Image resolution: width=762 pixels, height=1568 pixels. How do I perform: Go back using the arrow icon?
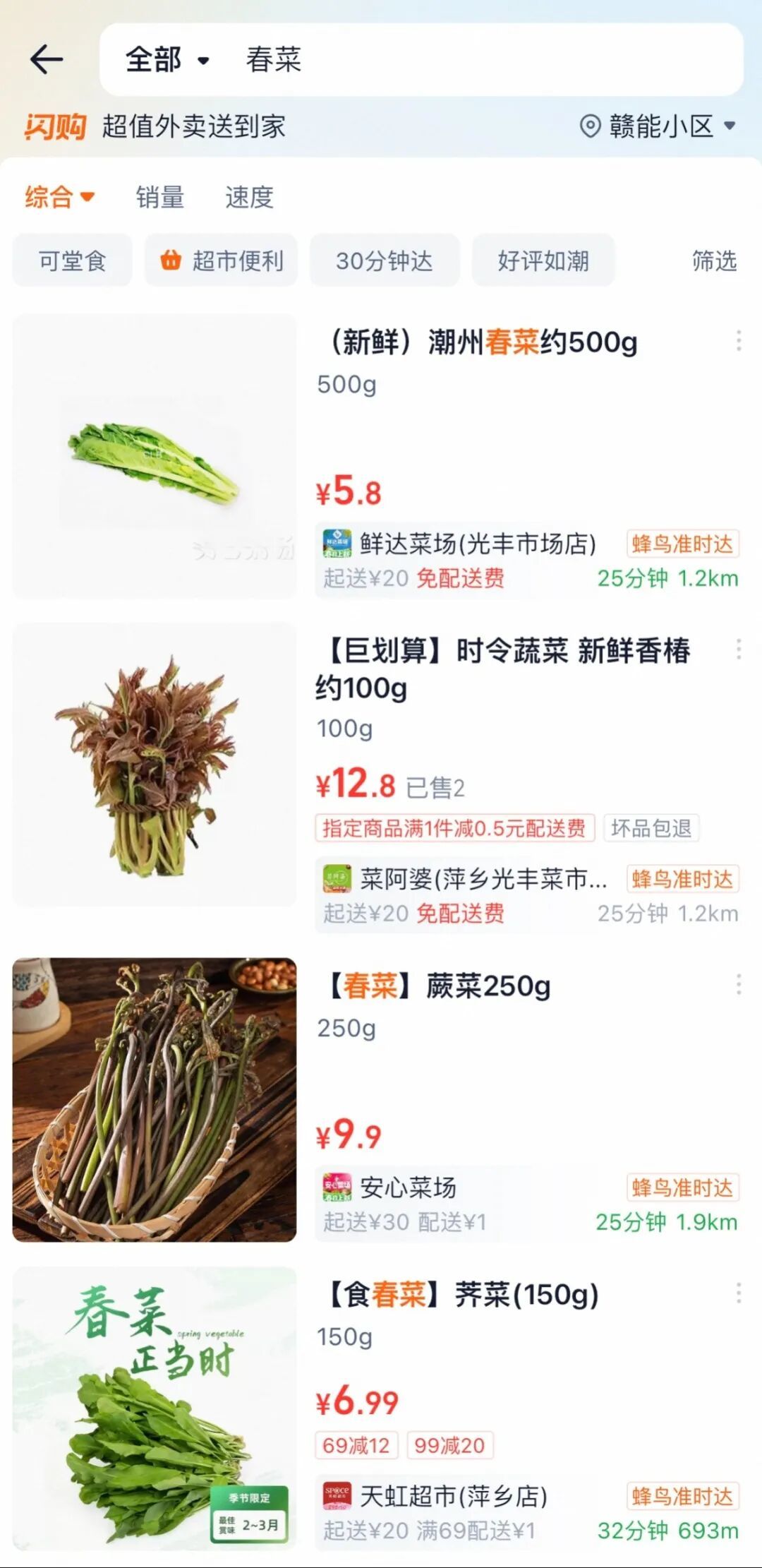pos(47,59)
